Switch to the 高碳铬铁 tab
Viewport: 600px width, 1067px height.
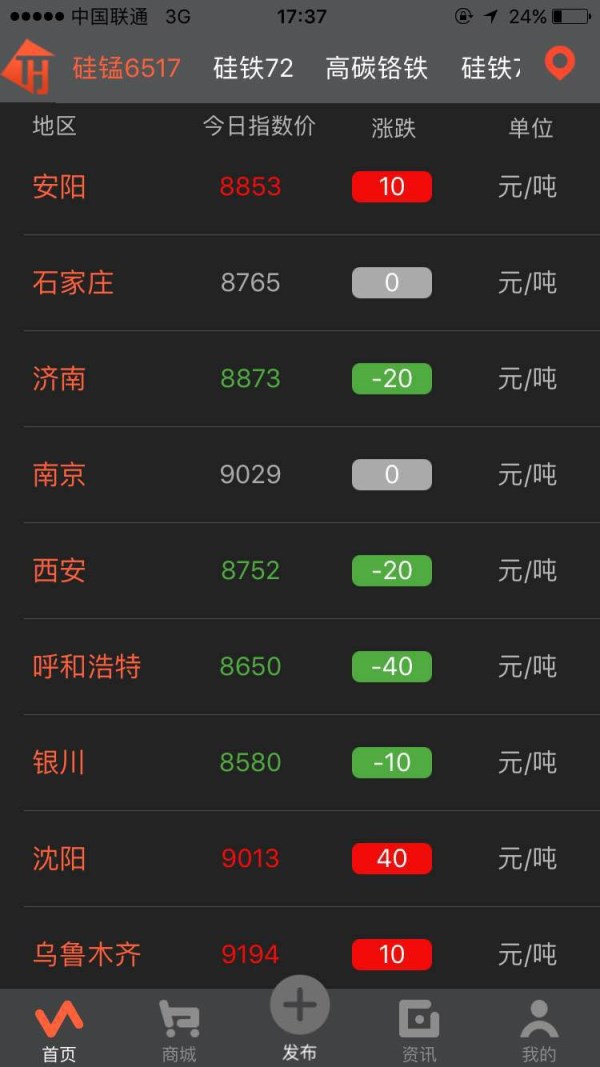376,68
